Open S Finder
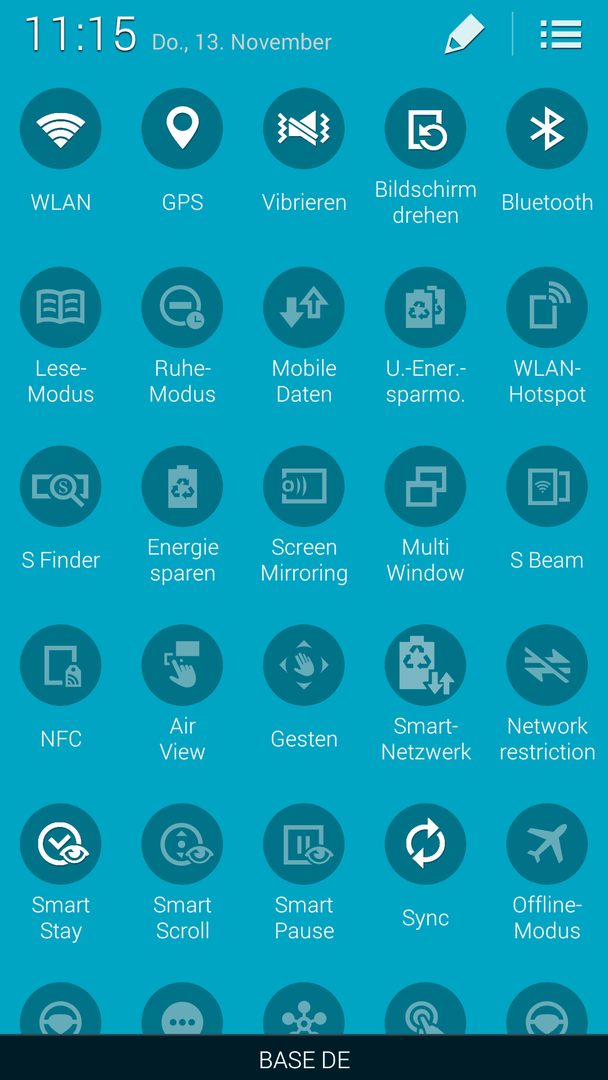Screen dimensions: 608x1080 61,486
